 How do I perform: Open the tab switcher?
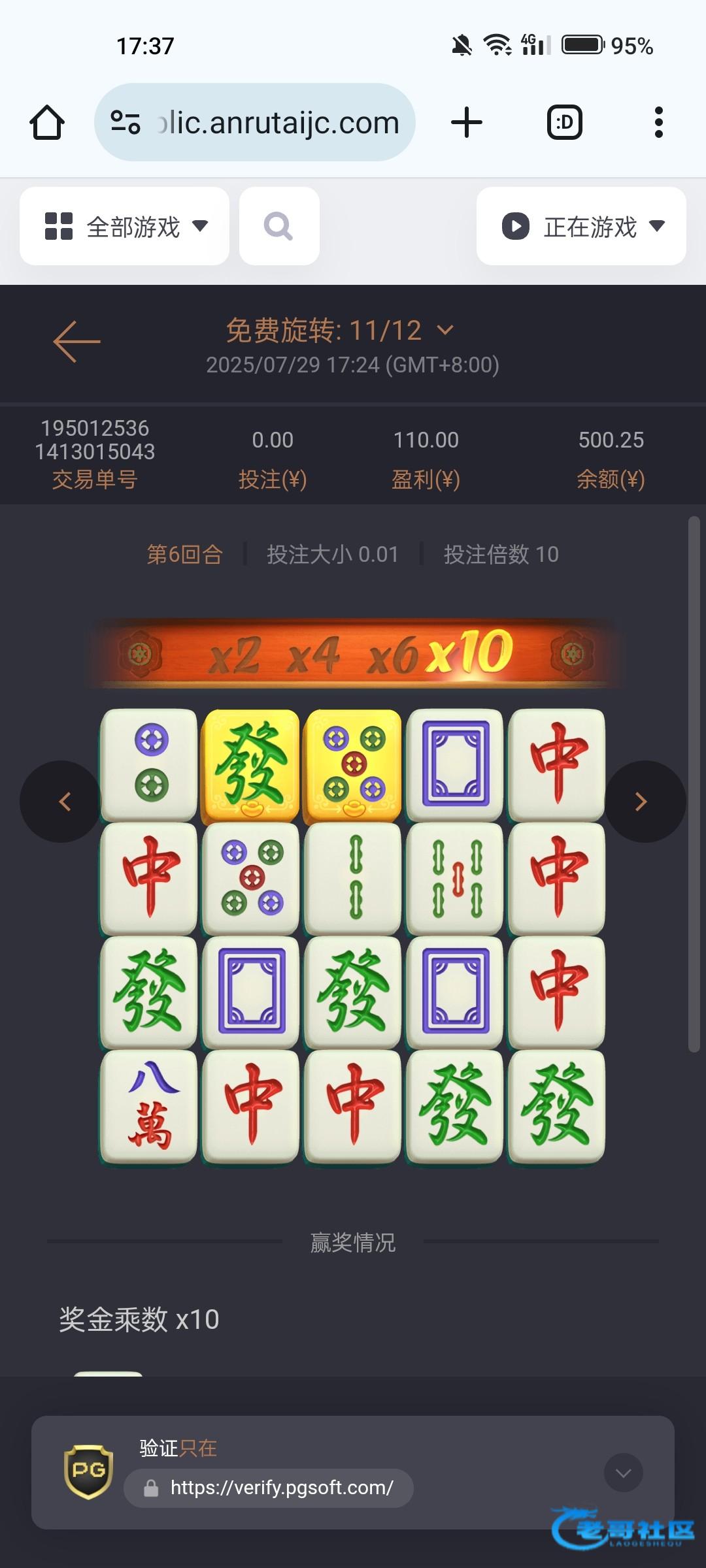pyautogui.click(x=565, y=122)
